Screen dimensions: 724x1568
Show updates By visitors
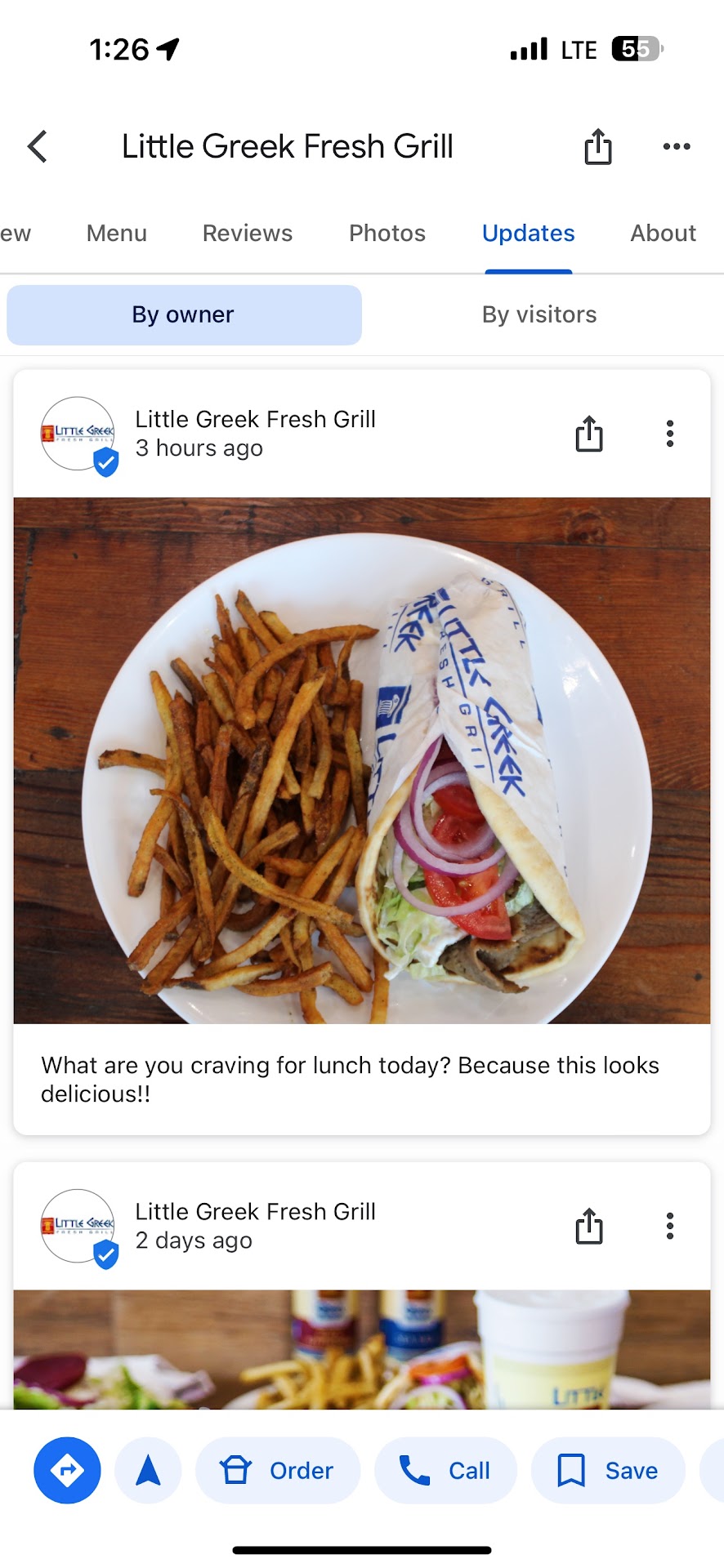[539, 315]
